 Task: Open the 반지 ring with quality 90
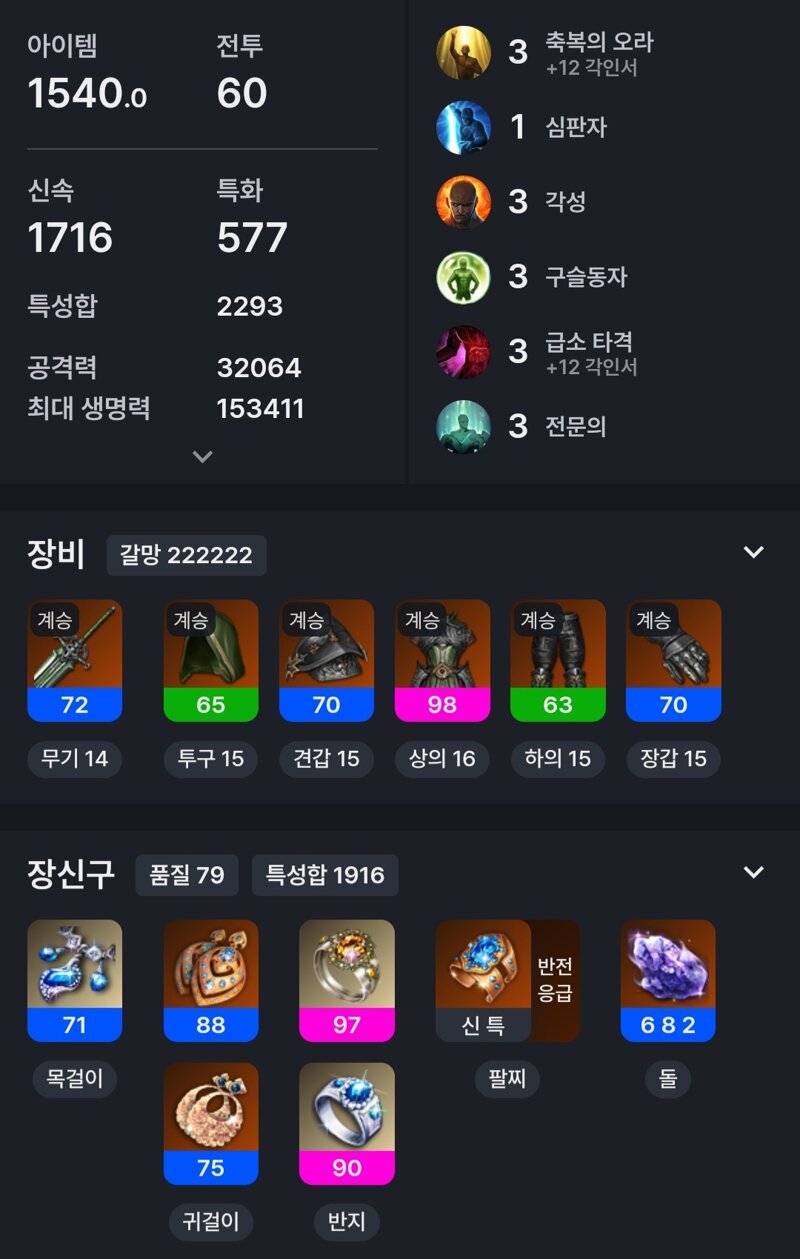click(x=347, y=1123)
